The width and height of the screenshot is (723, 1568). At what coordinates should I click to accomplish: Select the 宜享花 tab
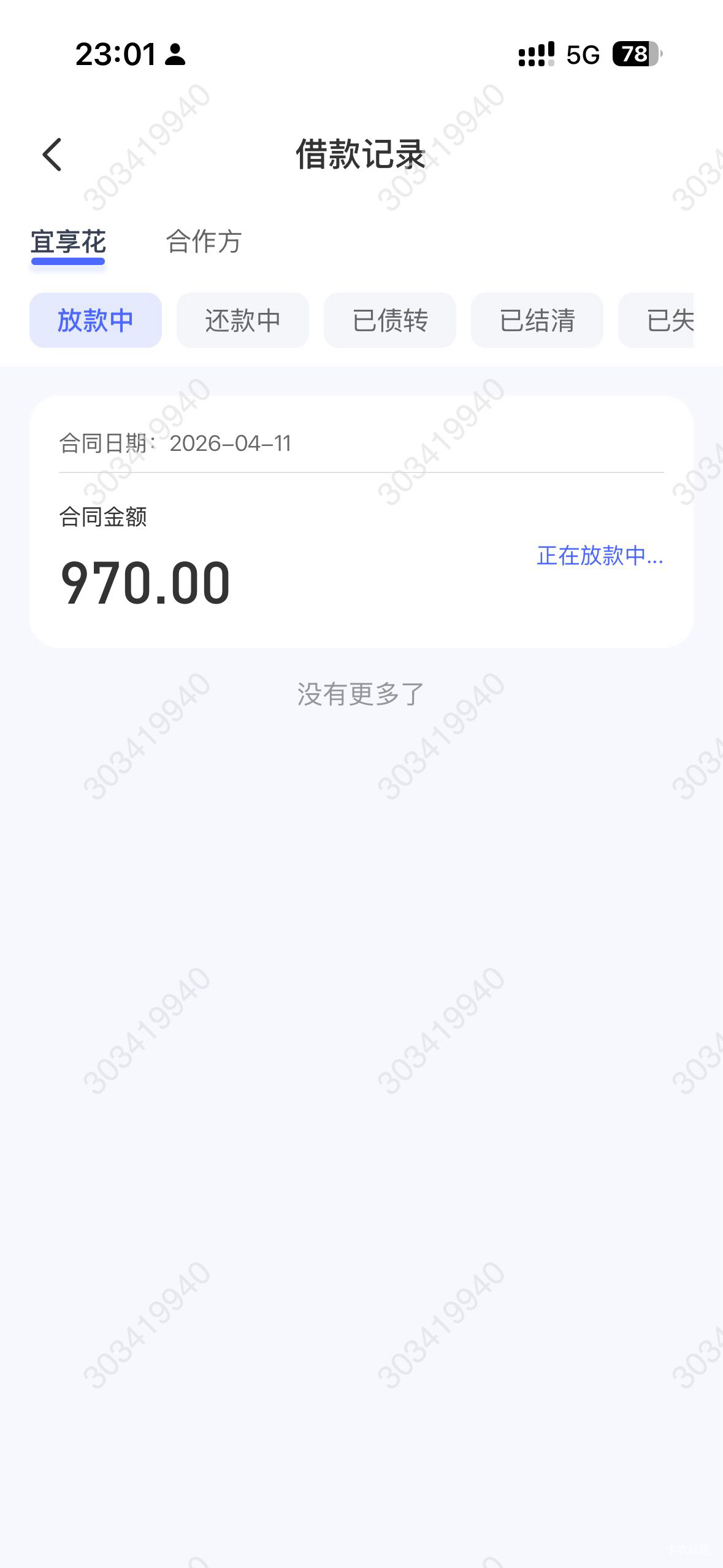tap(68, 241)
